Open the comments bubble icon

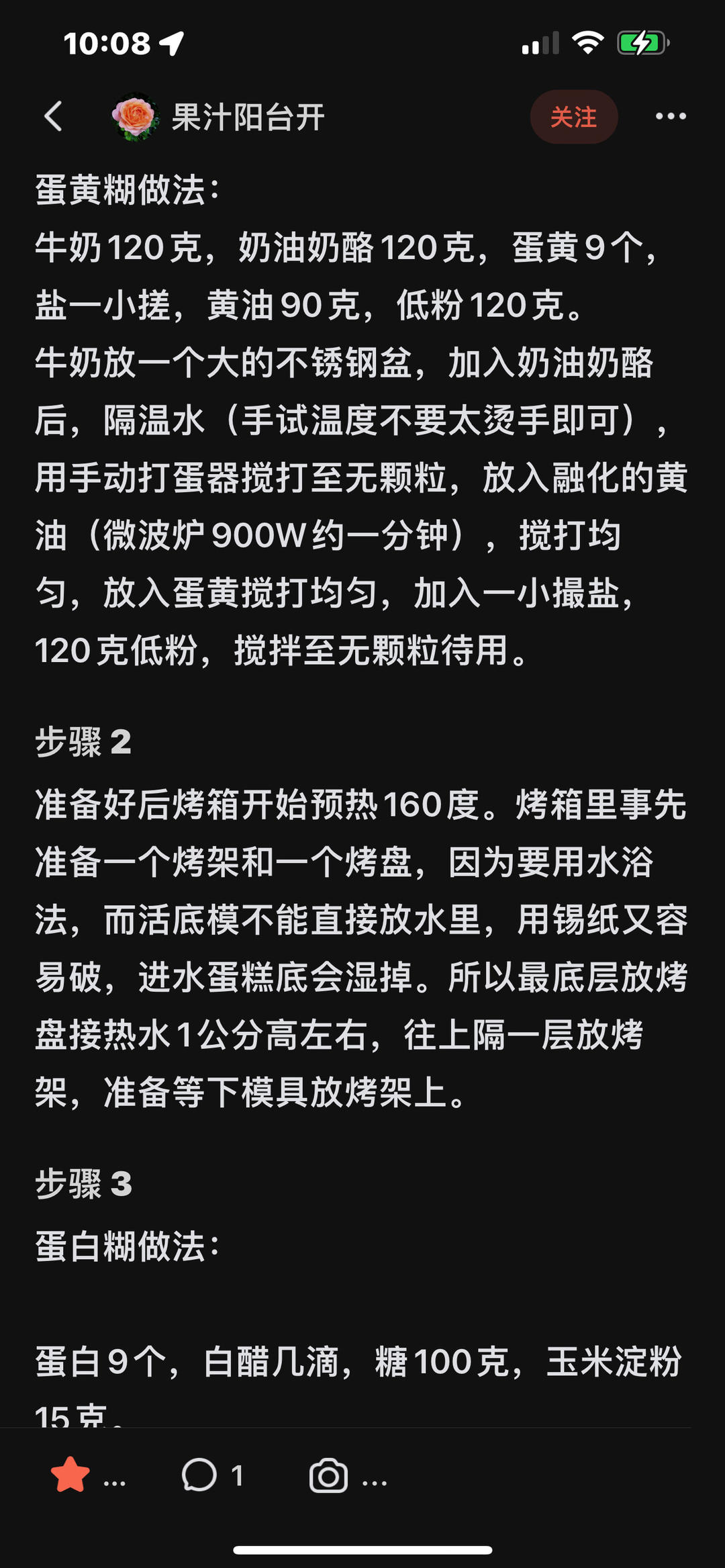pyautogui.click(x=199, y=1476)
